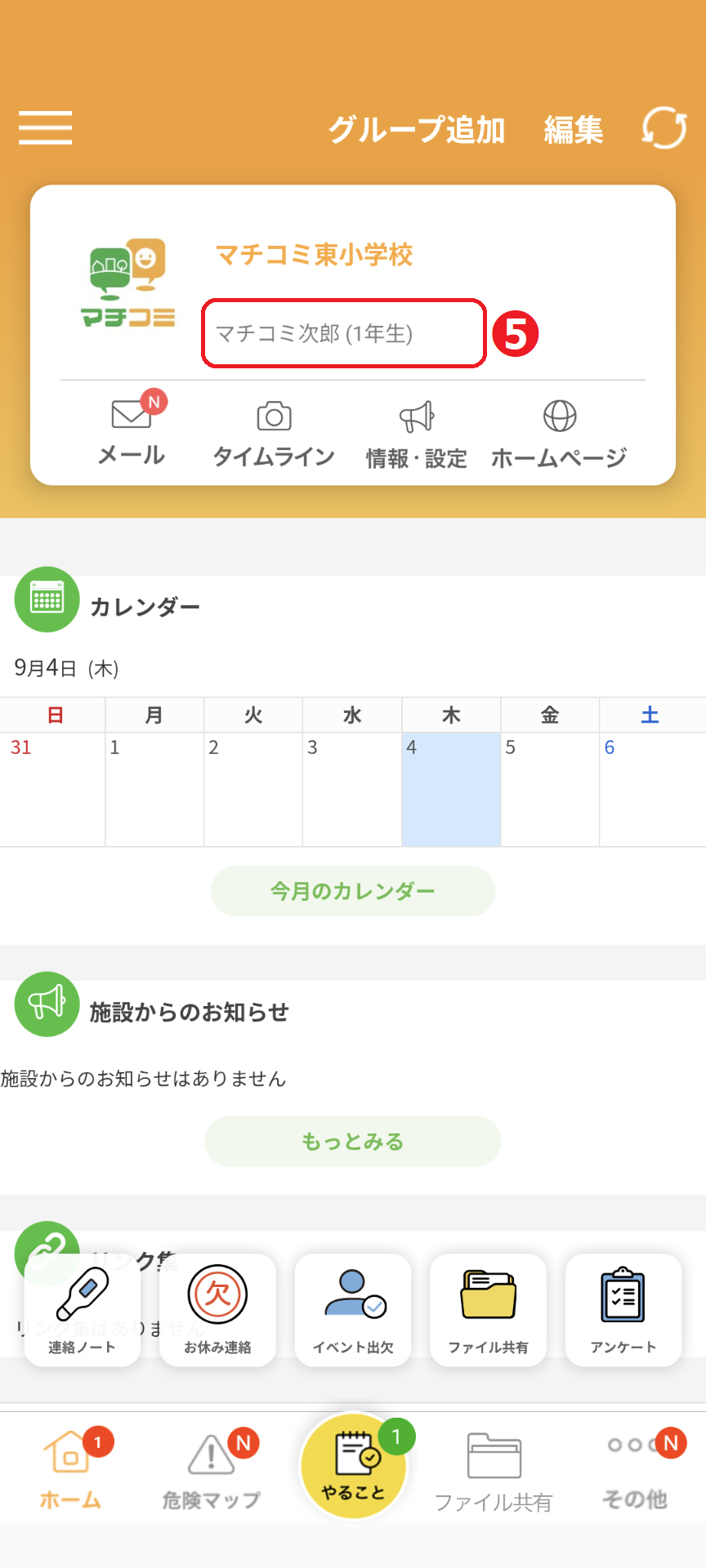Switch to 危険マップ tab

[212, 1470]
